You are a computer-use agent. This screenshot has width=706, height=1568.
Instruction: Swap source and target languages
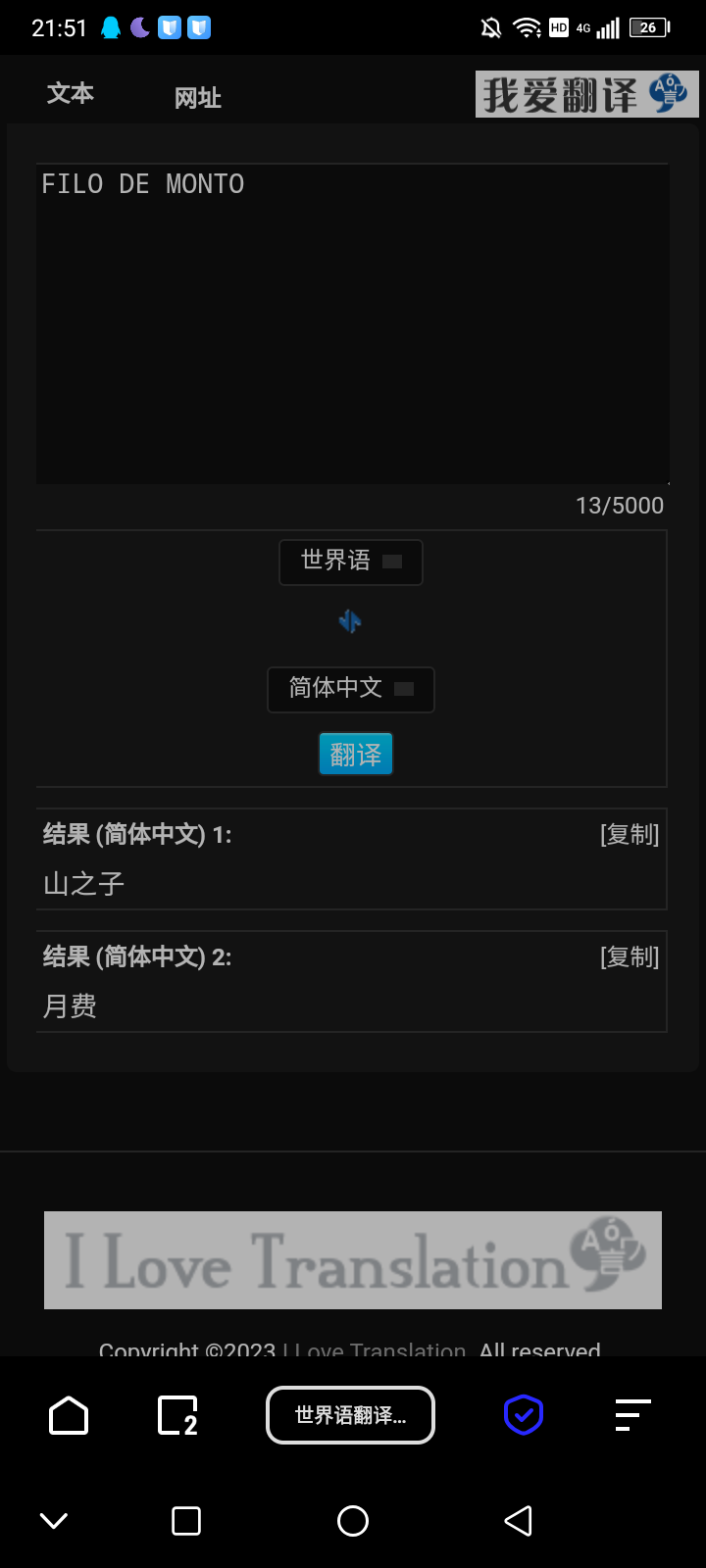pyautogui.click(x=350, y=621)
